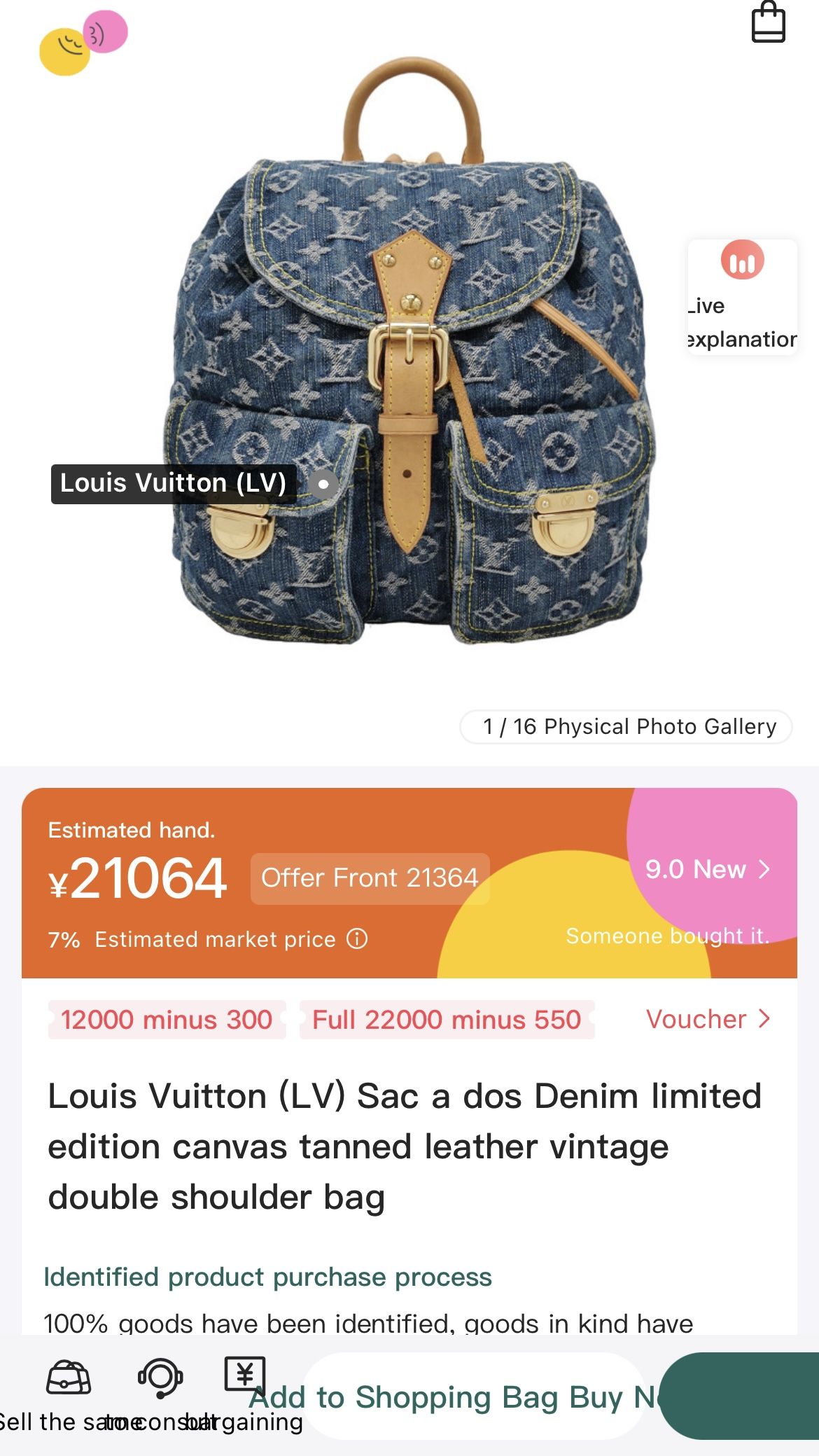Image resolution: width=819 pixels, height=1456 pixels.
Task: Tap the Louis Vuitton (LV) brand tag
Action: (174, 483)
